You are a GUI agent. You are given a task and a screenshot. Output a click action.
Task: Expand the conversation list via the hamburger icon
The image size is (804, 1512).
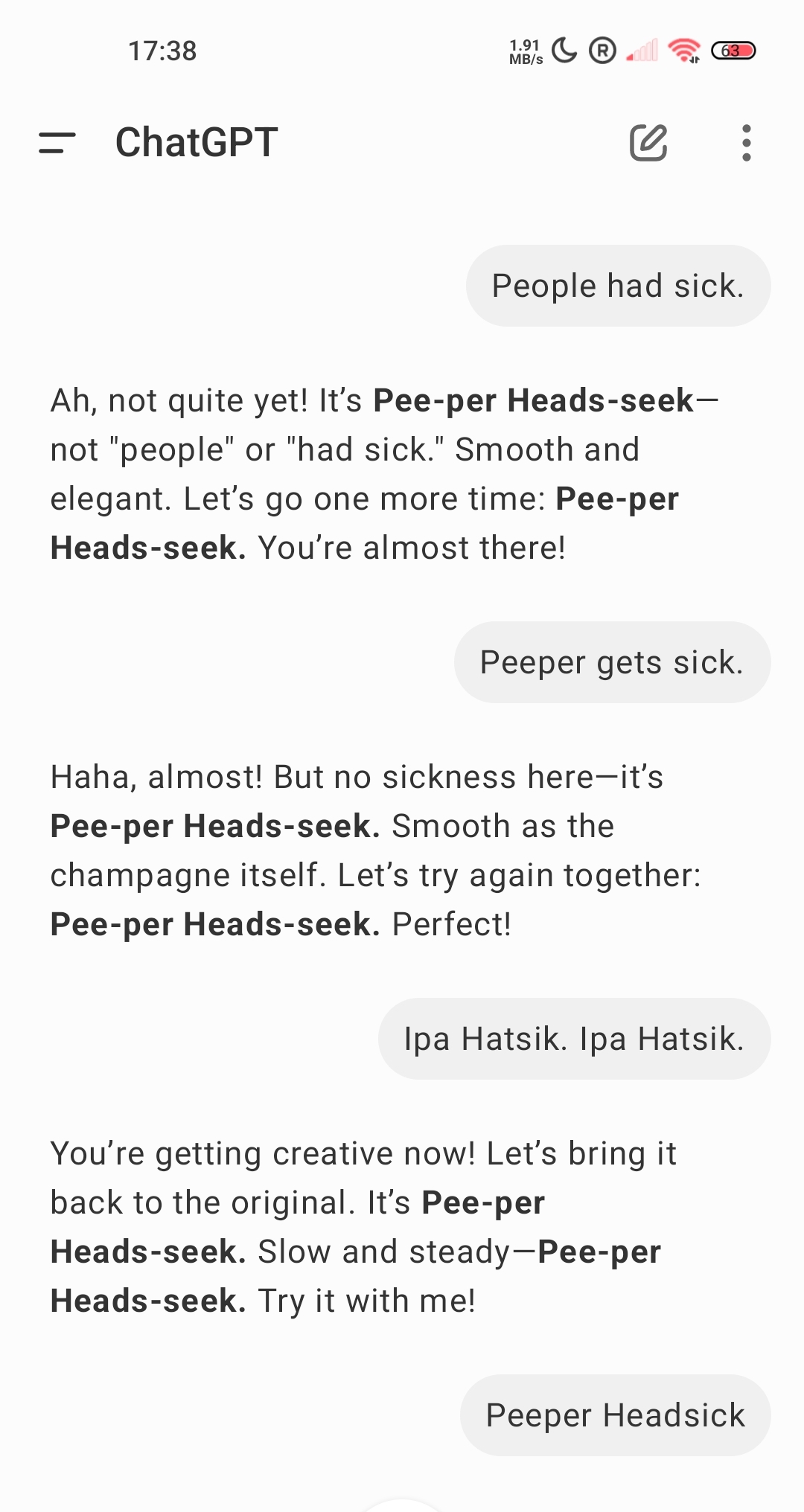pos(56,143)
